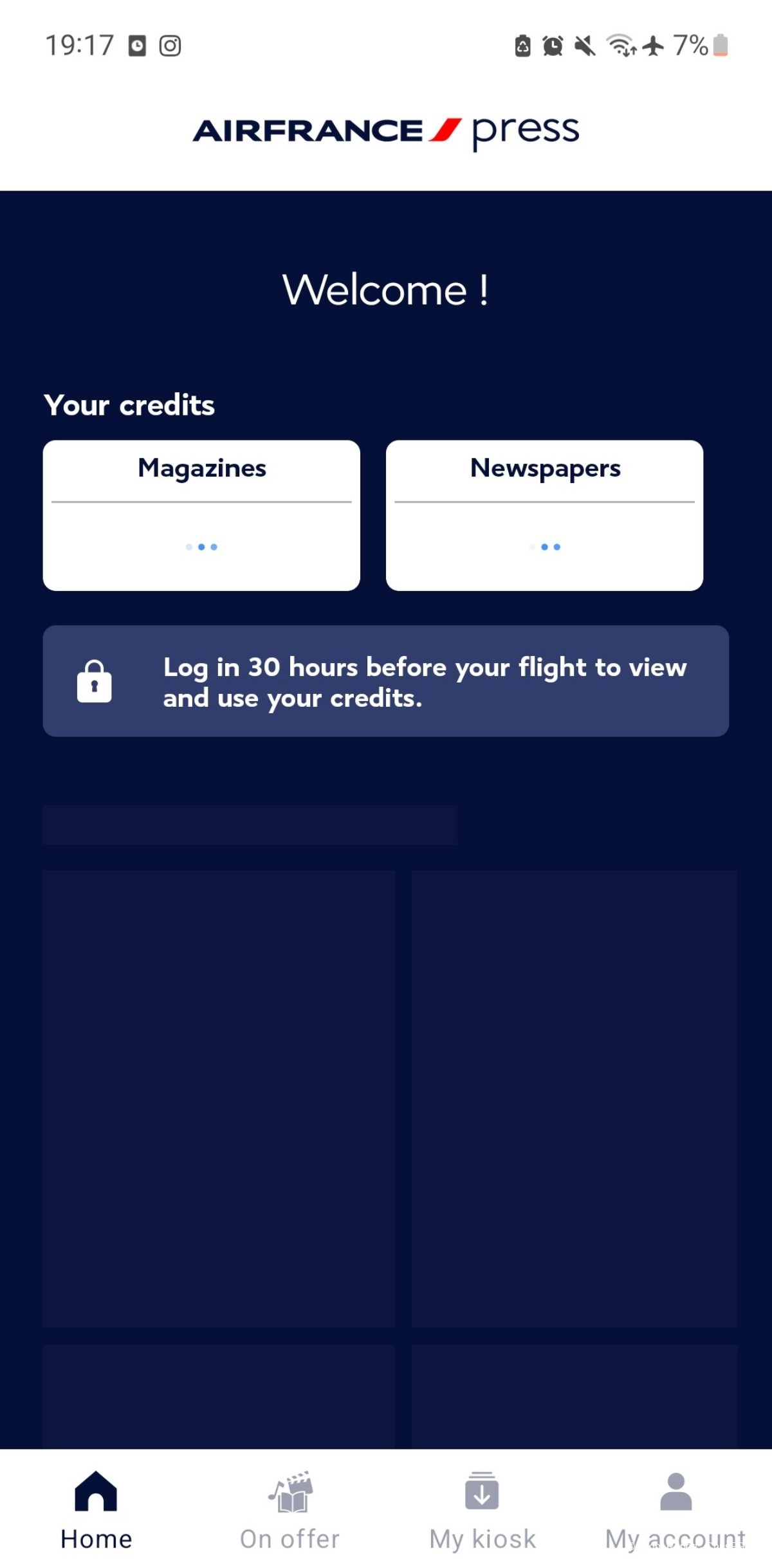Tap the Instagram notification icon

tap(169, 44)
